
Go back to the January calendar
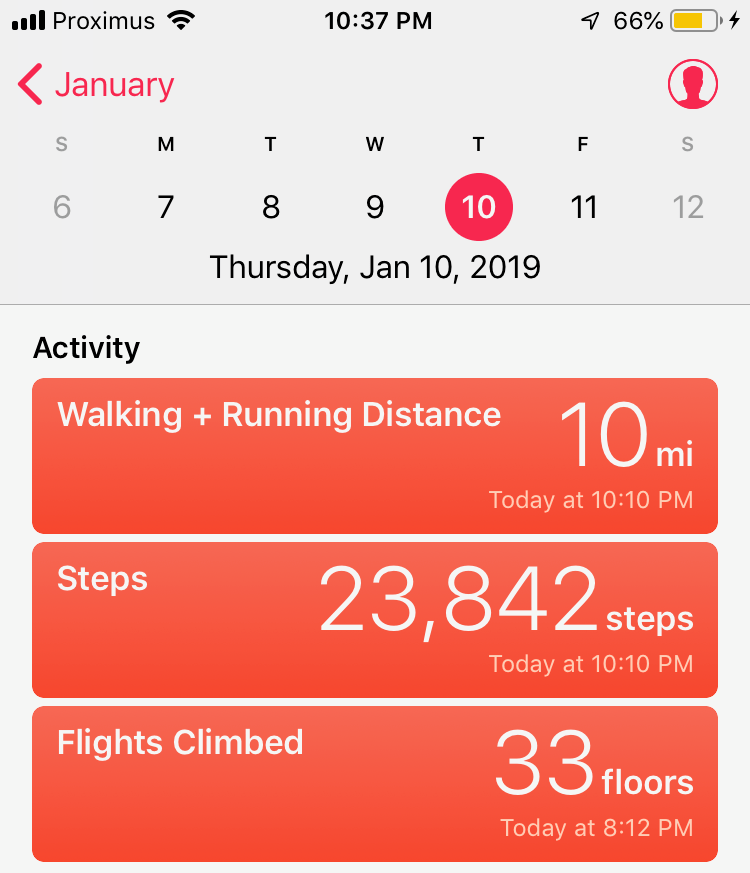pos(96,86)
